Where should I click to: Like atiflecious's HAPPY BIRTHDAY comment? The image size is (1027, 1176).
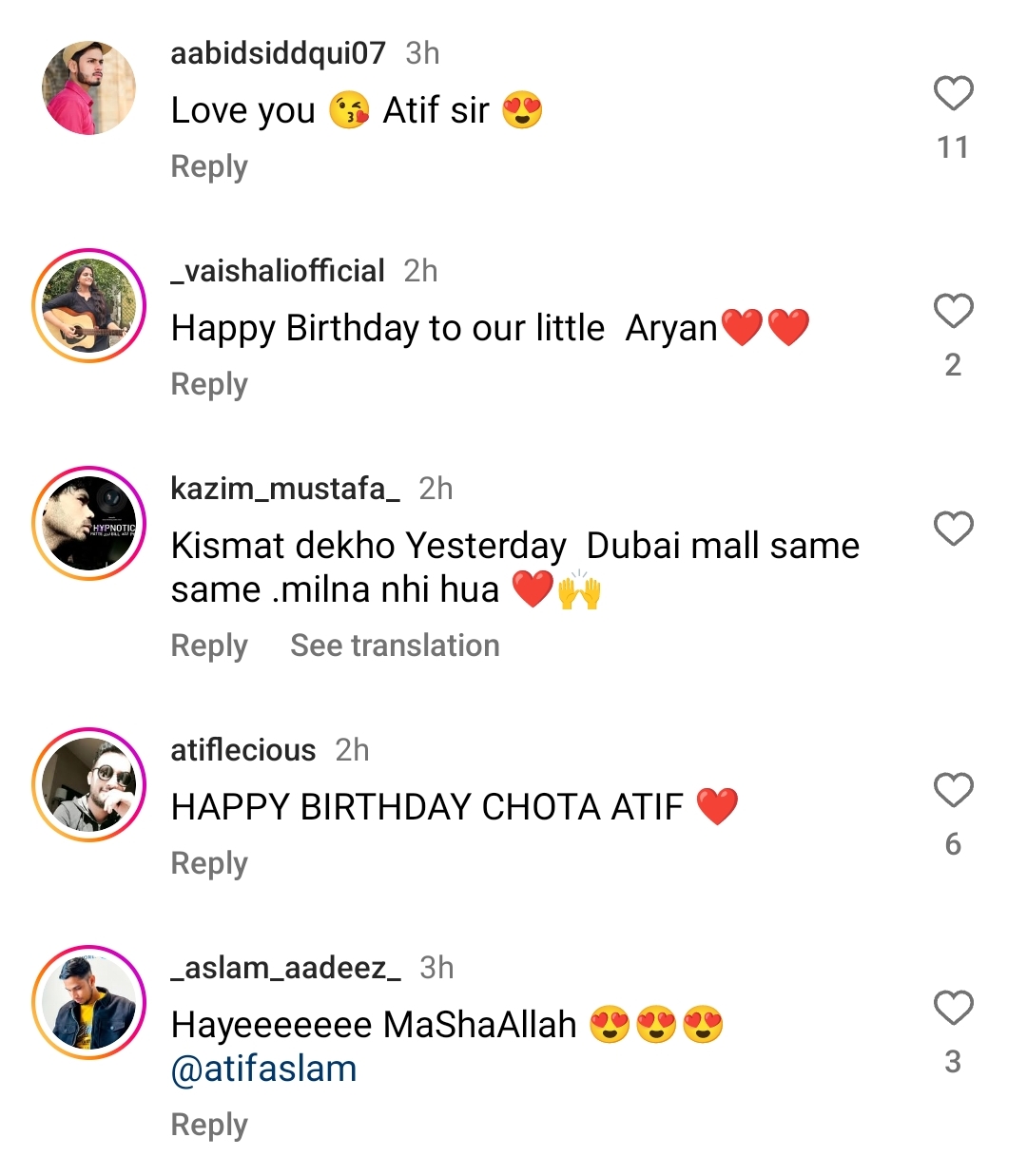(952, 789)
